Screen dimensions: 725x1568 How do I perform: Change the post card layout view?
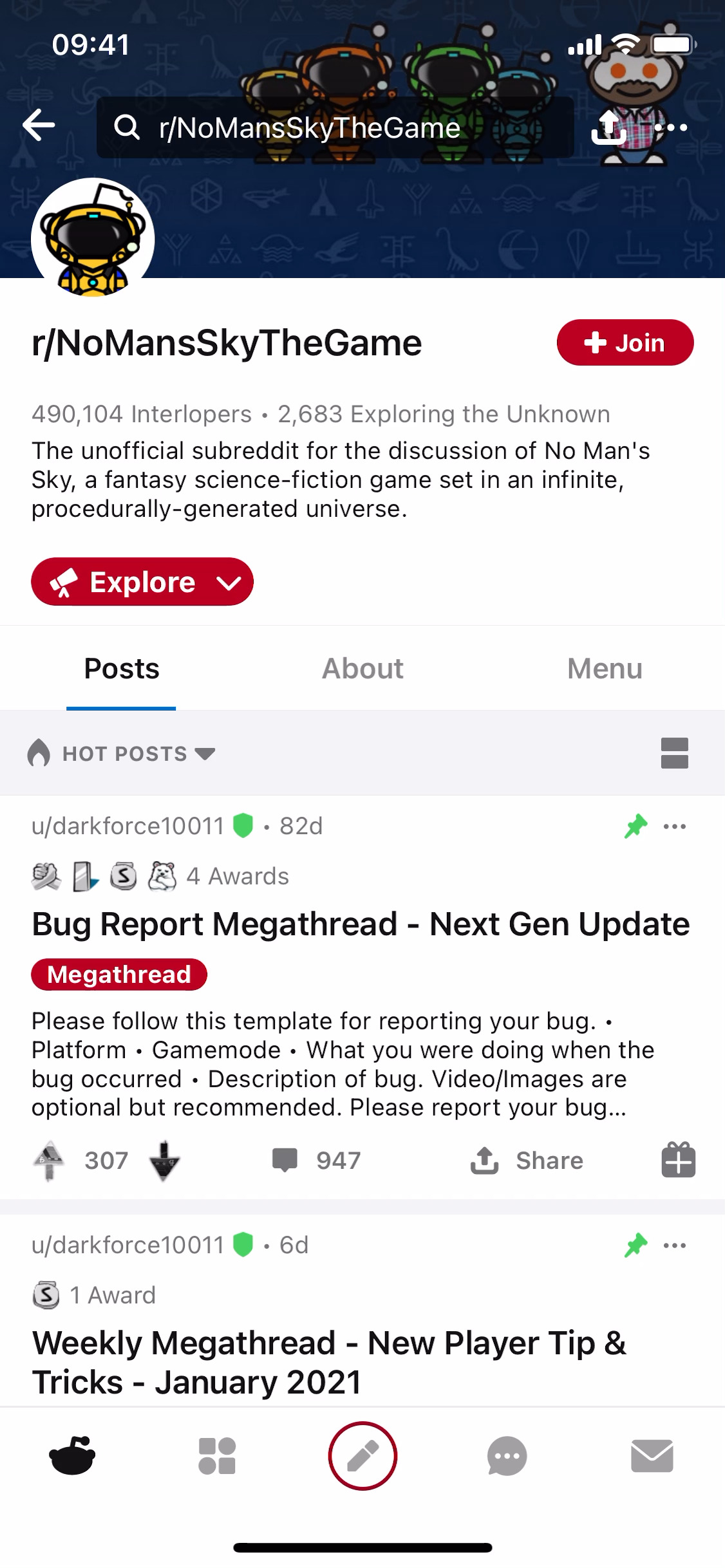674,753
